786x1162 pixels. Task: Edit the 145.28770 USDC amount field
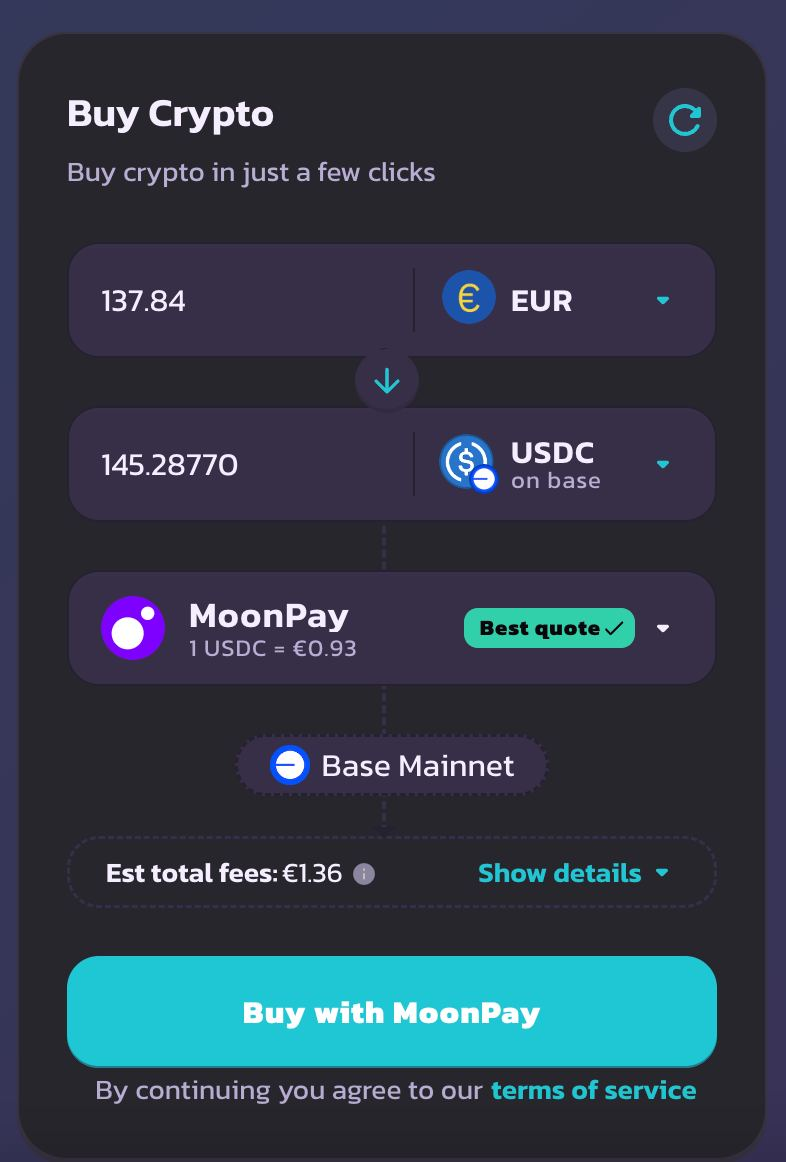240,465
